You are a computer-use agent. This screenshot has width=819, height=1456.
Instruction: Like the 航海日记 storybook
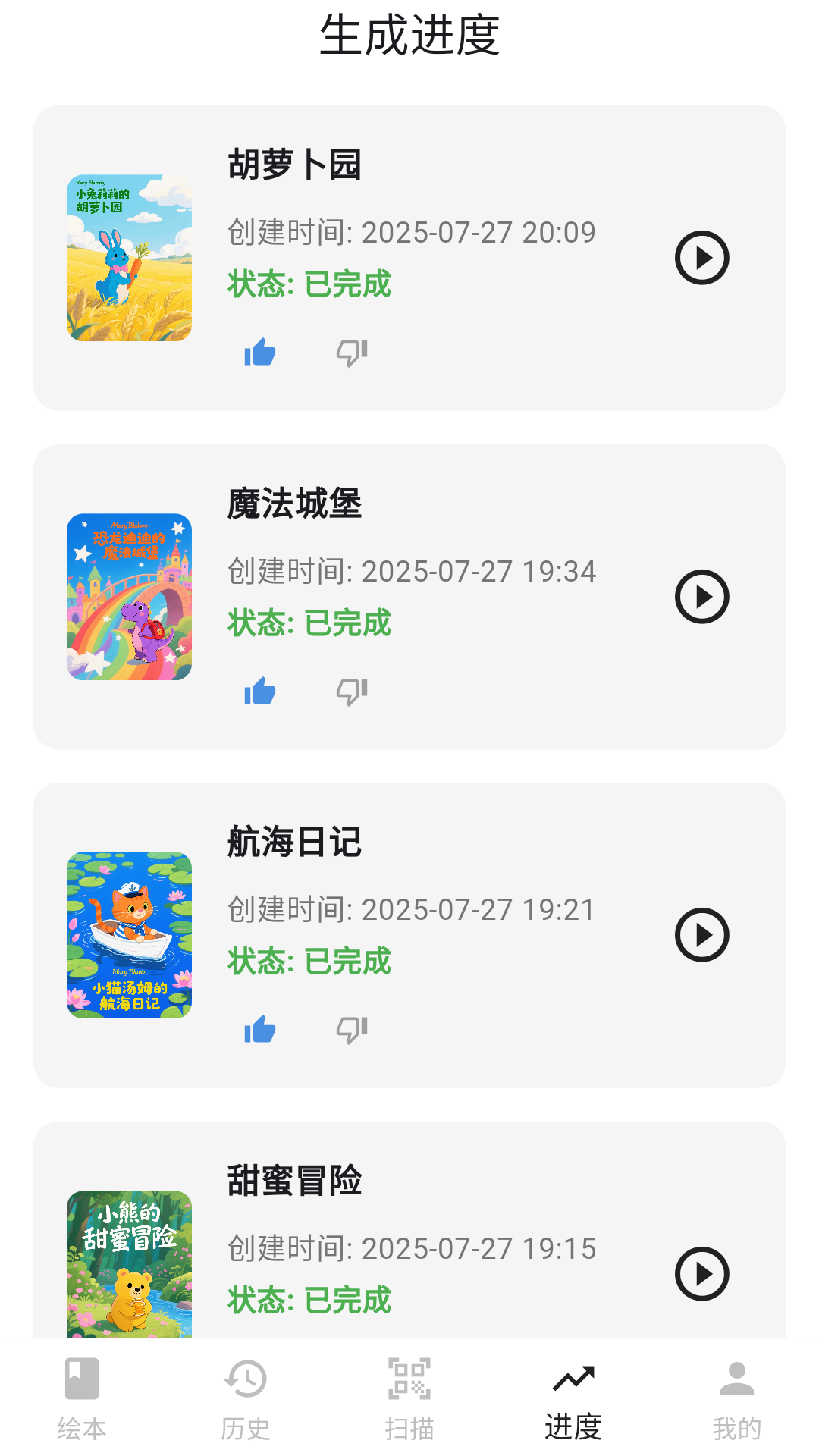260,1030
